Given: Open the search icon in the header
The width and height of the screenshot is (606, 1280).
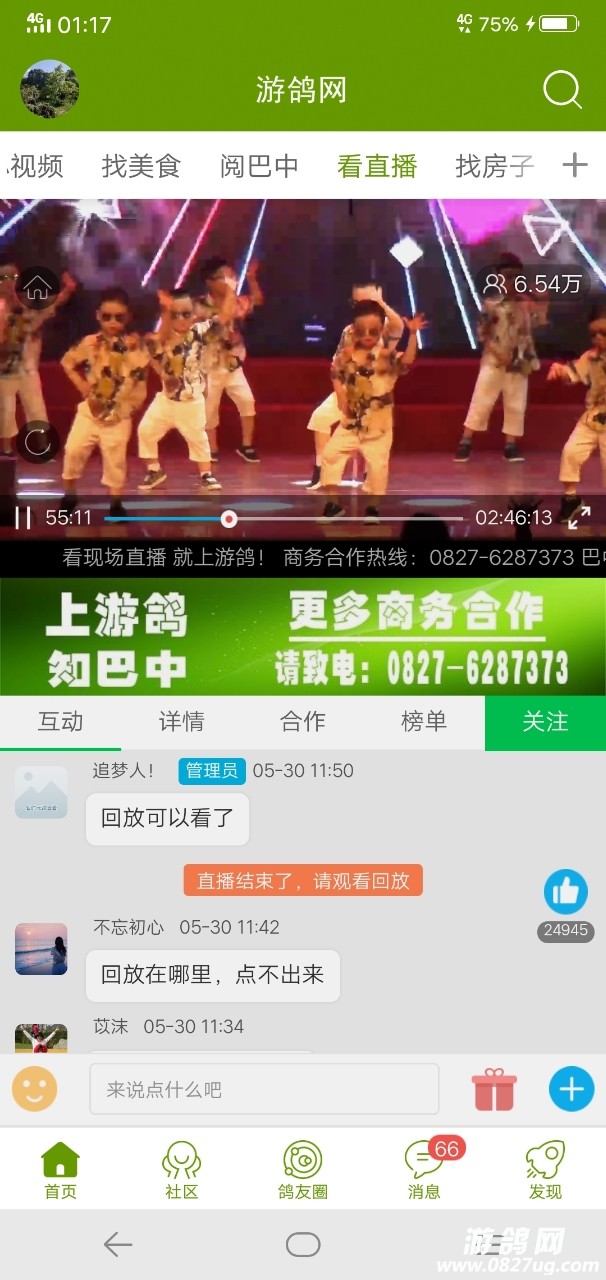Looking at the screenshot, I should point(562,90).
